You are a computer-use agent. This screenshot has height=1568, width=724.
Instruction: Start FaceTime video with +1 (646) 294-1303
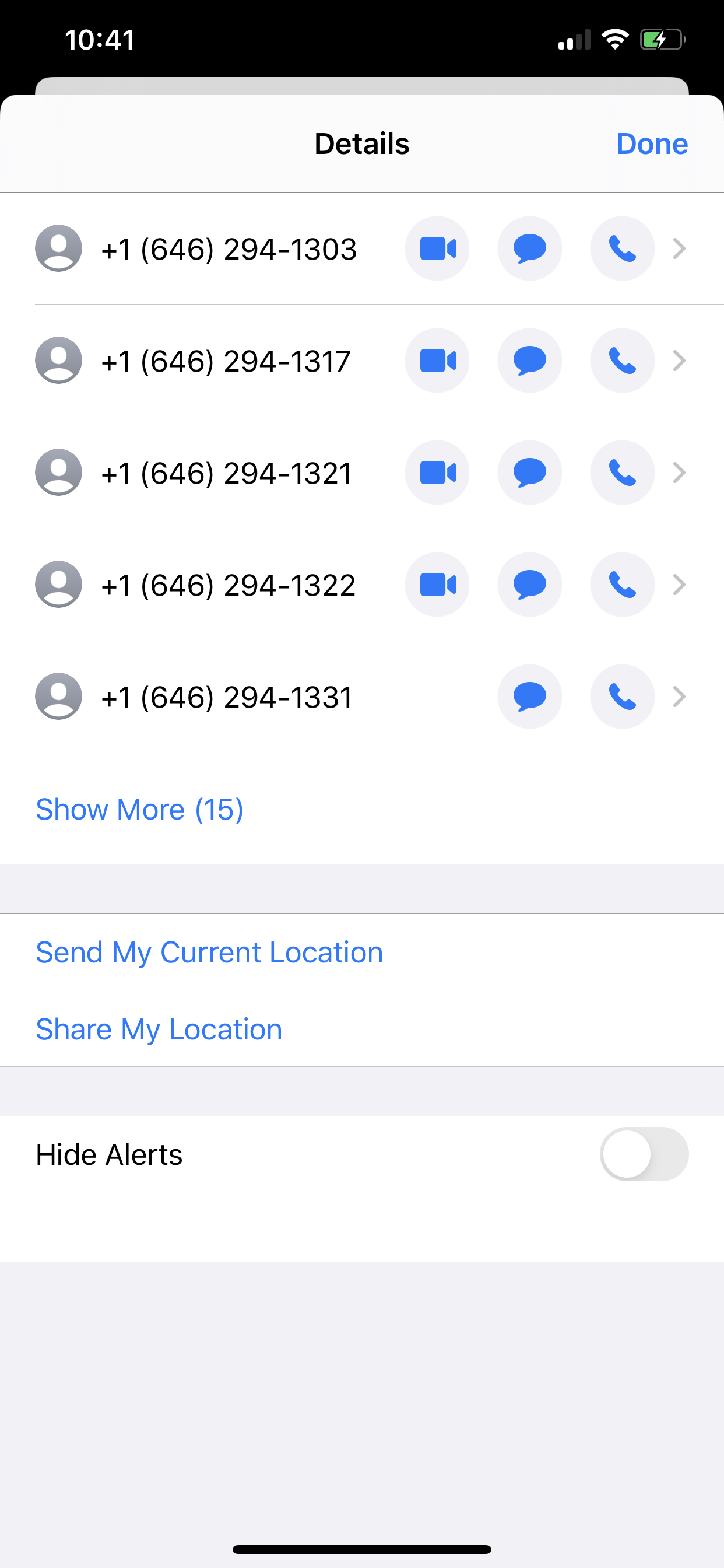(x=437, y=249)
